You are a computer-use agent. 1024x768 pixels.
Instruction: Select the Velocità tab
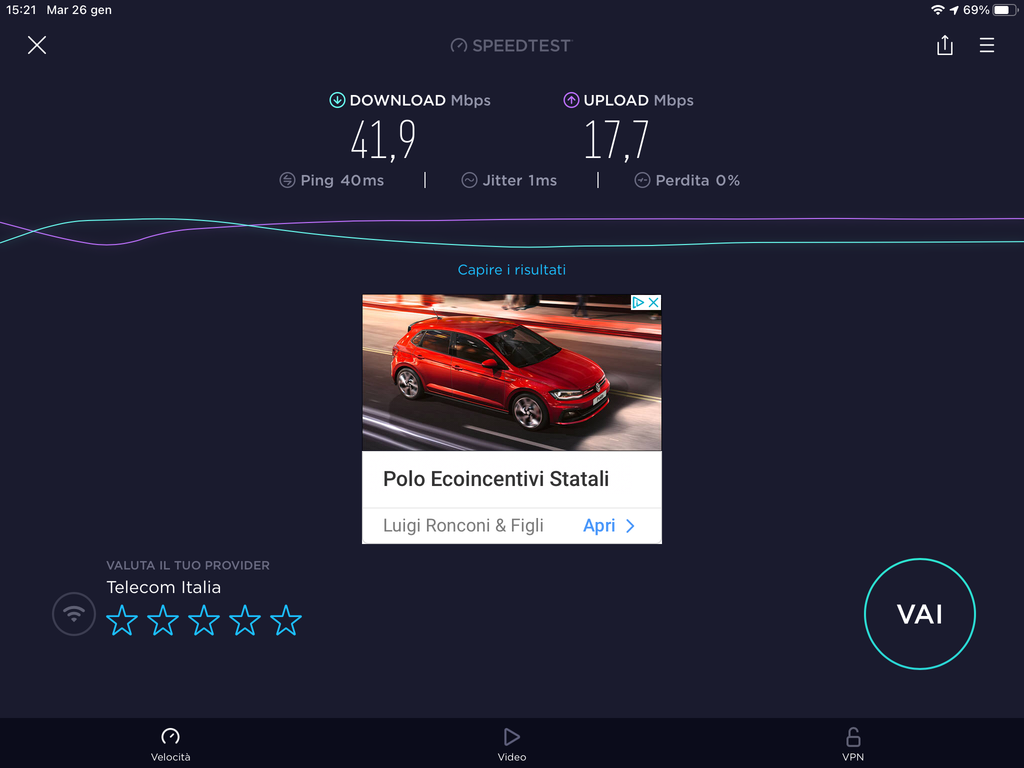[171, 743]
